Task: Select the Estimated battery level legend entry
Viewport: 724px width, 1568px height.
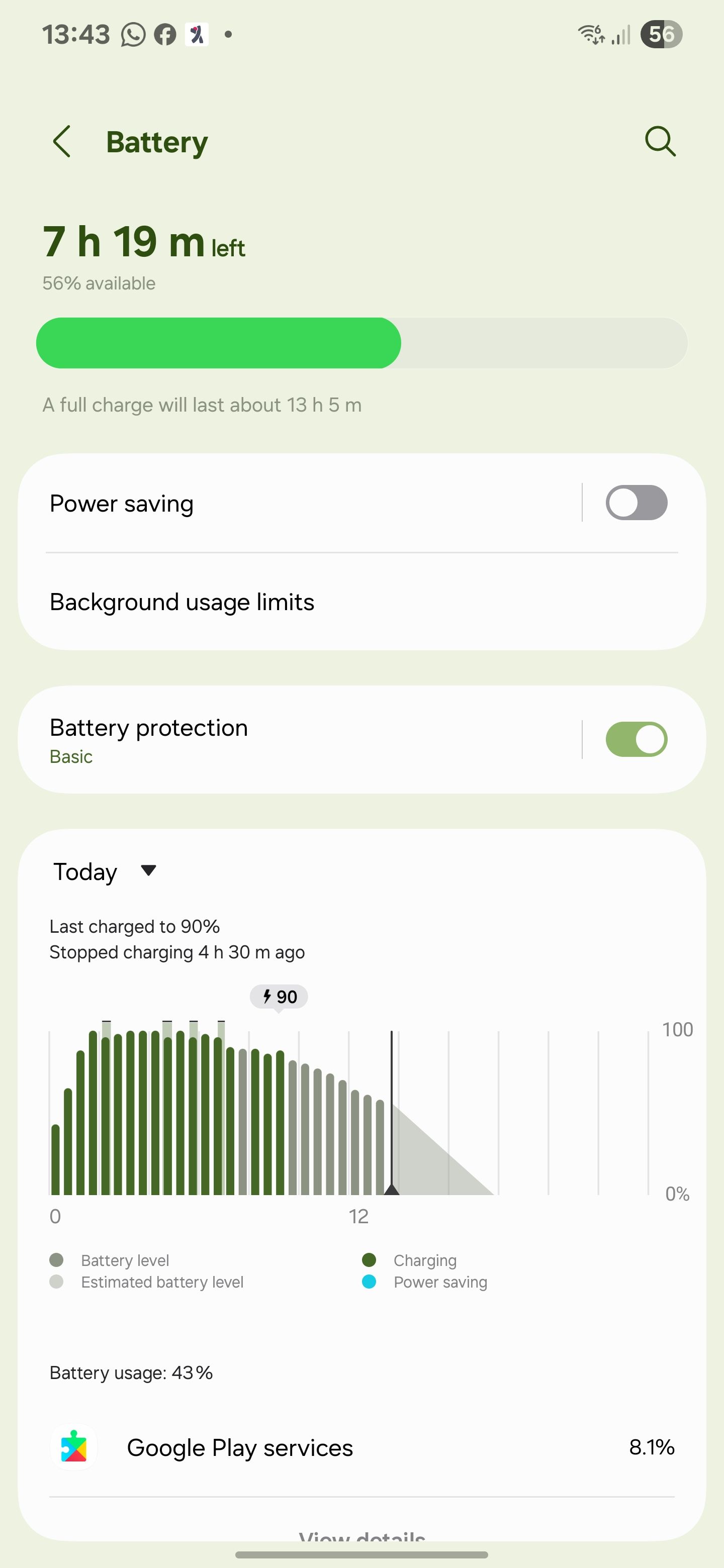Action: [x=161, y=1282]
